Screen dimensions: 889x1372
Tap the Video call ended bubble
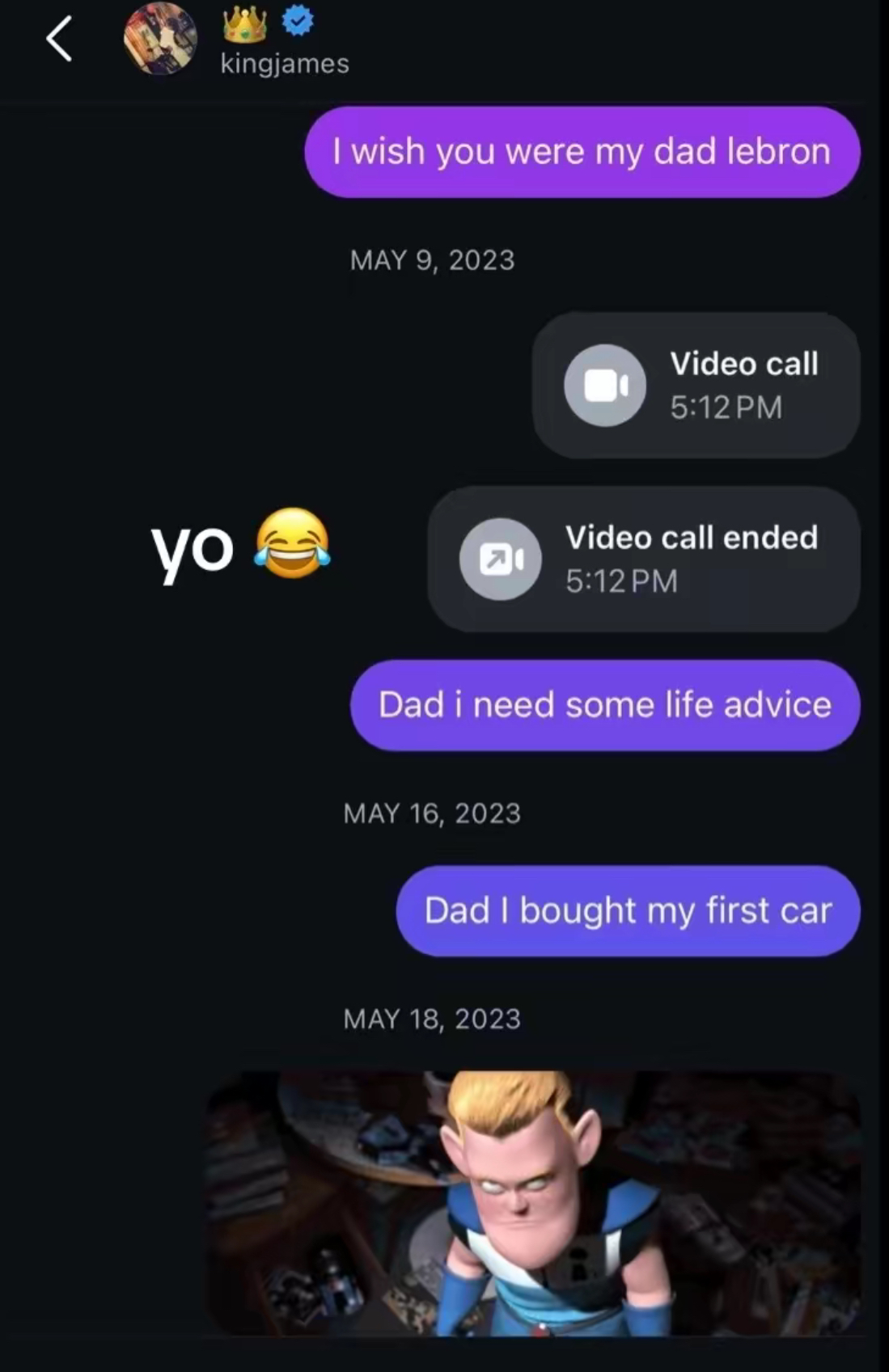[643, 559]
